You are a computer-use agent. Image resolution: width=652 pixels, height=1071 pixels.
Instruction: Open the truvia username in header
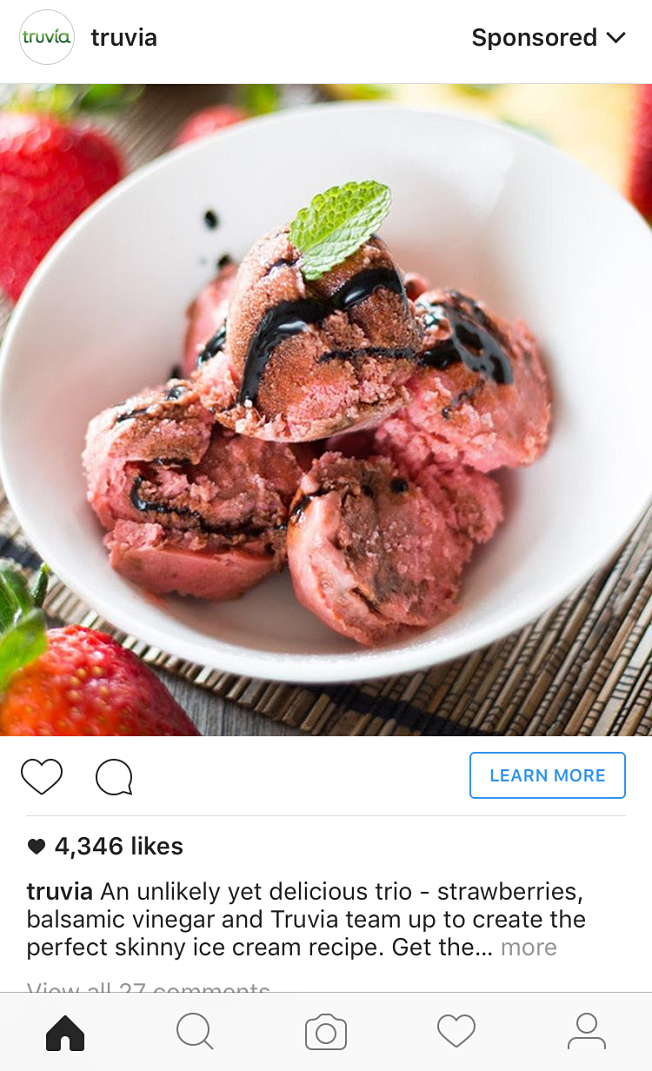tap(124, 38)
